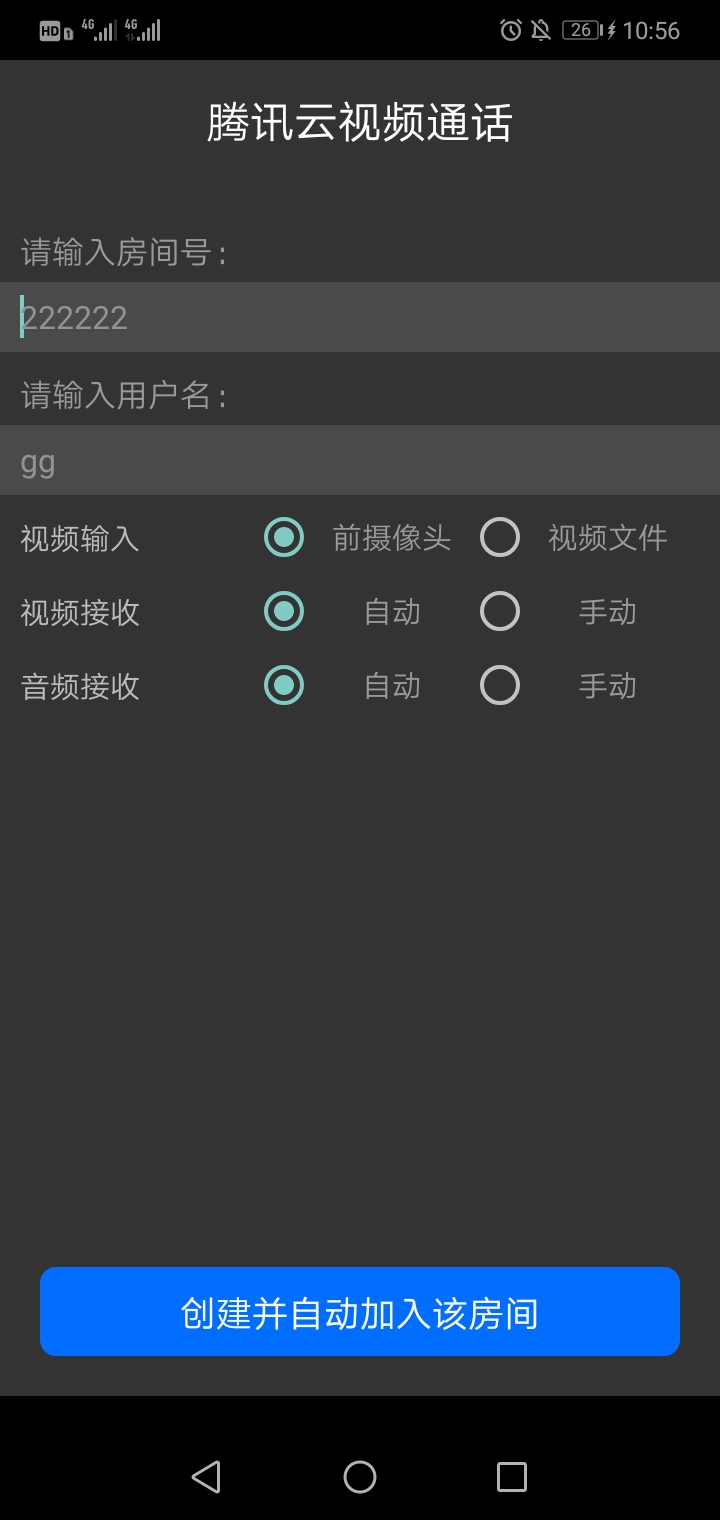The image size is (720, 1520).
Task: Go back with system back button
Action: coord(206,1476)
